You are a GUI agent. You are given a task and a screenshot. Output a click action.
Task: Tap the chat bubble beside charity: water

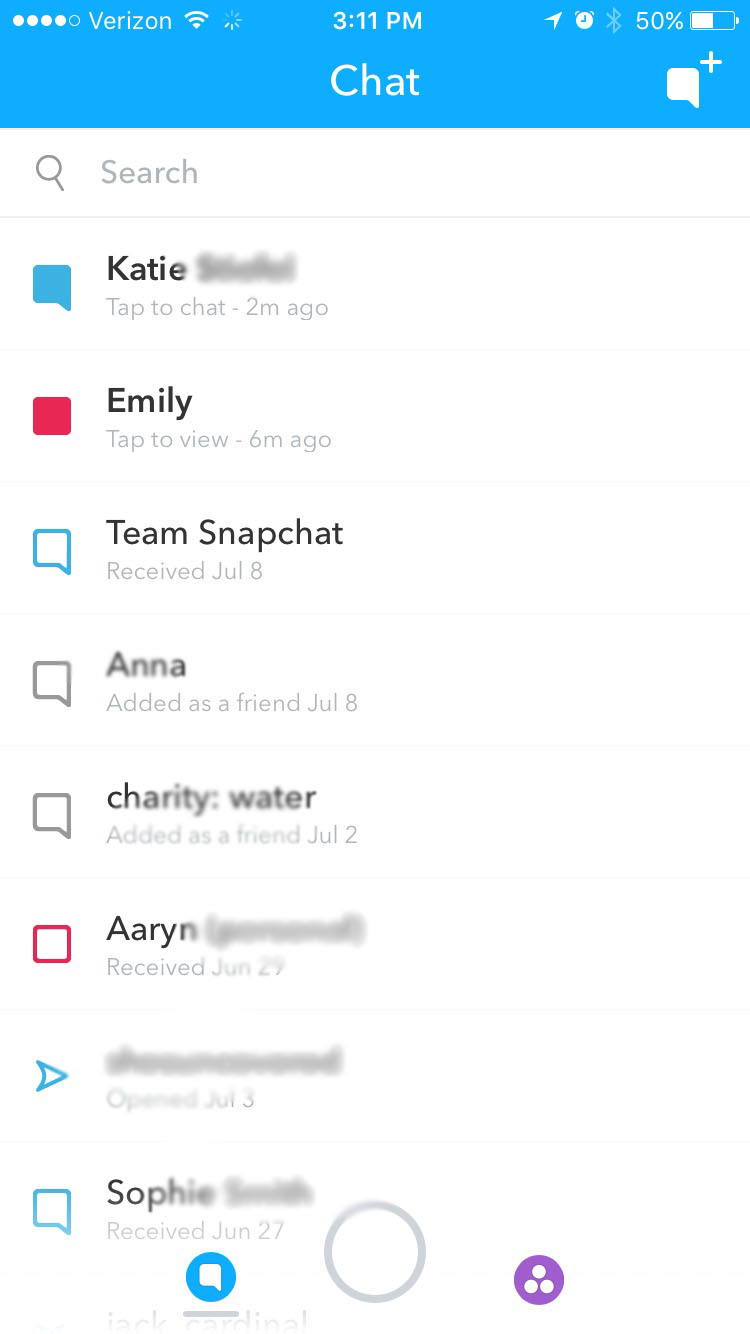tap(51, 813)
